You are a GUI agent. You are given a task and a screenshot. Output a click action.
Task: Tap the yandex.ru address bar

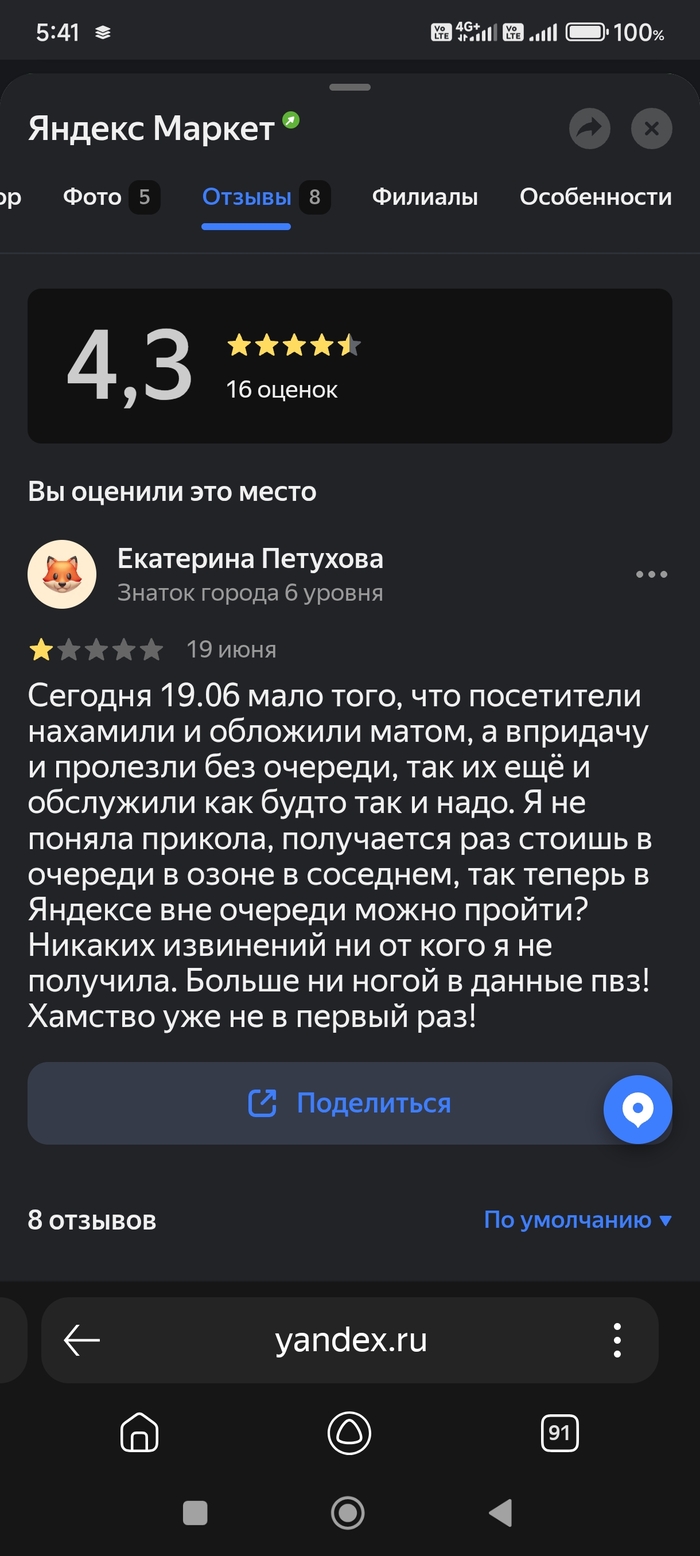tap(350, 1340)
